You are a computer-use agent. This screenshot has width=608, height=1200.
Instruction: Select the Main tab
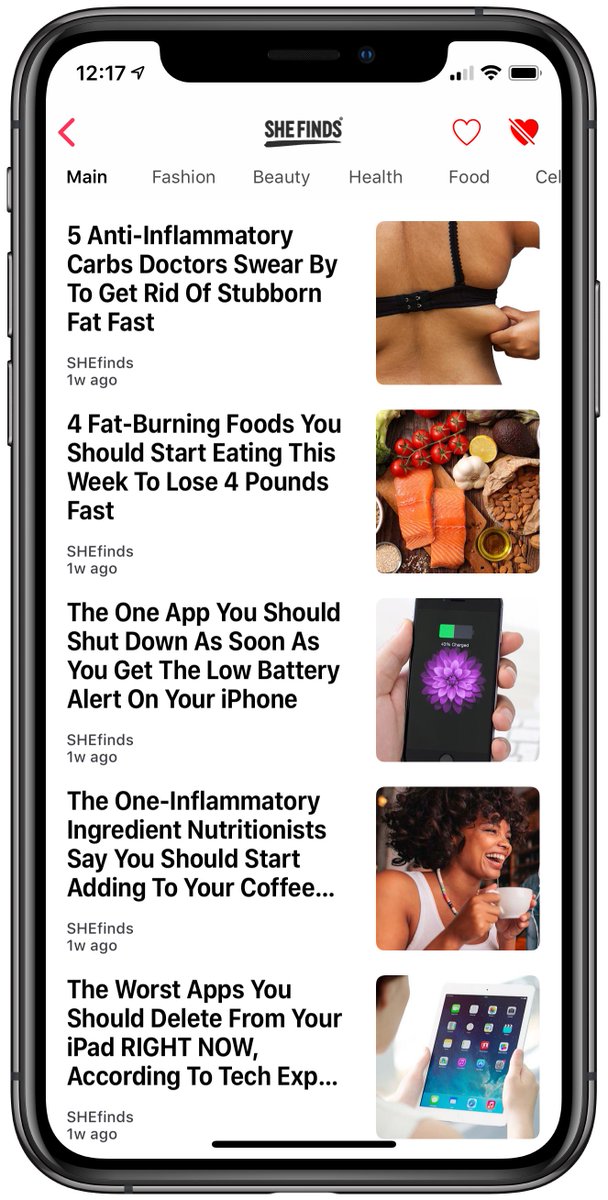(87, 177)
